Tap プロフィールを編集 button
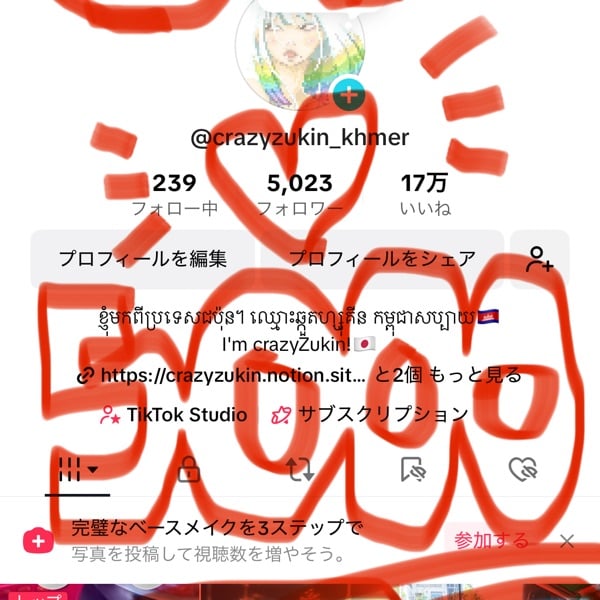 (x=142, y=259)
